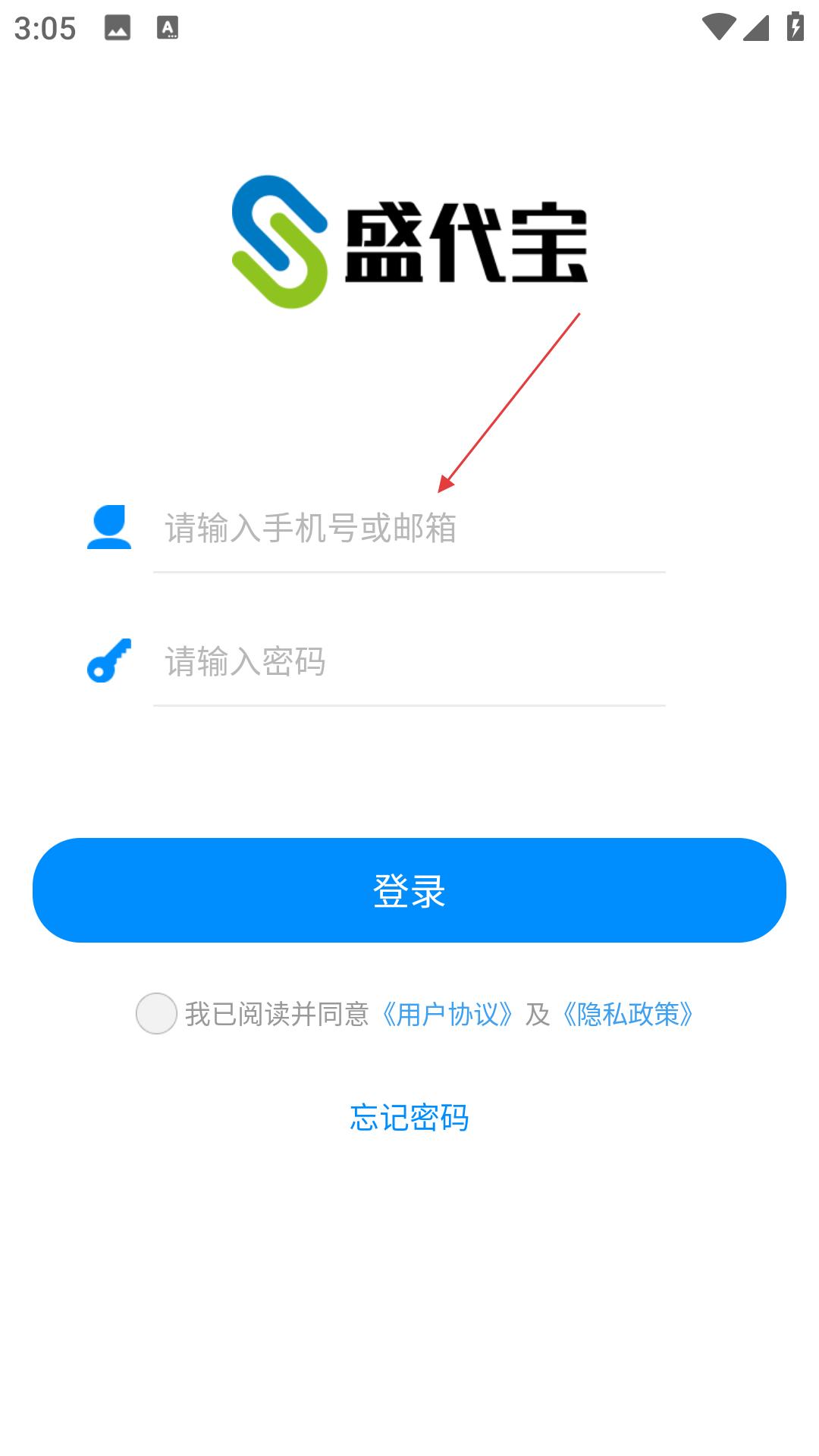Viewport: 819px width, 1456px height.
Task: Tap 忘记密码 to reset the password
Action: (x=409, y=1118)
